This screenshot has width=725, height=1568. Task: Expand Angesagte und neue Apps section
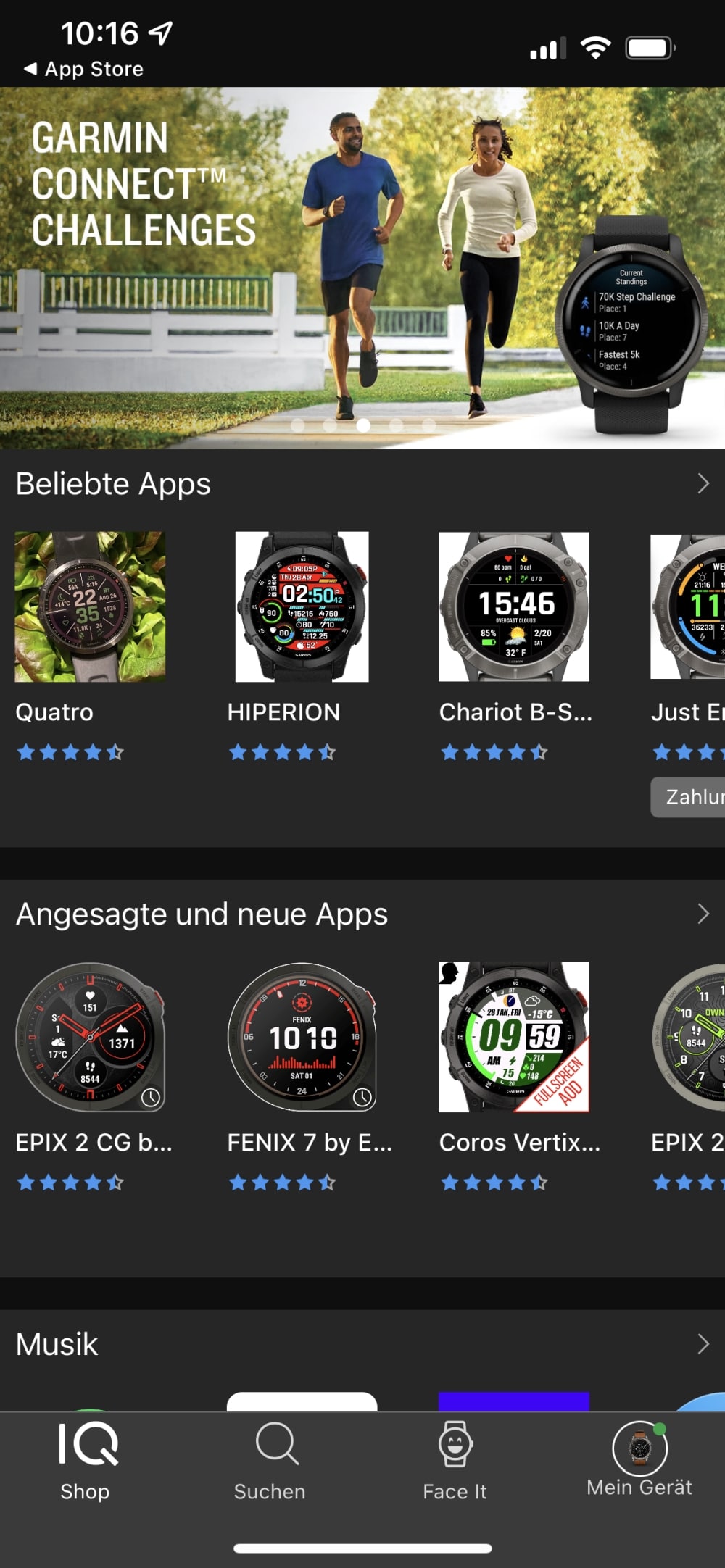702,914
